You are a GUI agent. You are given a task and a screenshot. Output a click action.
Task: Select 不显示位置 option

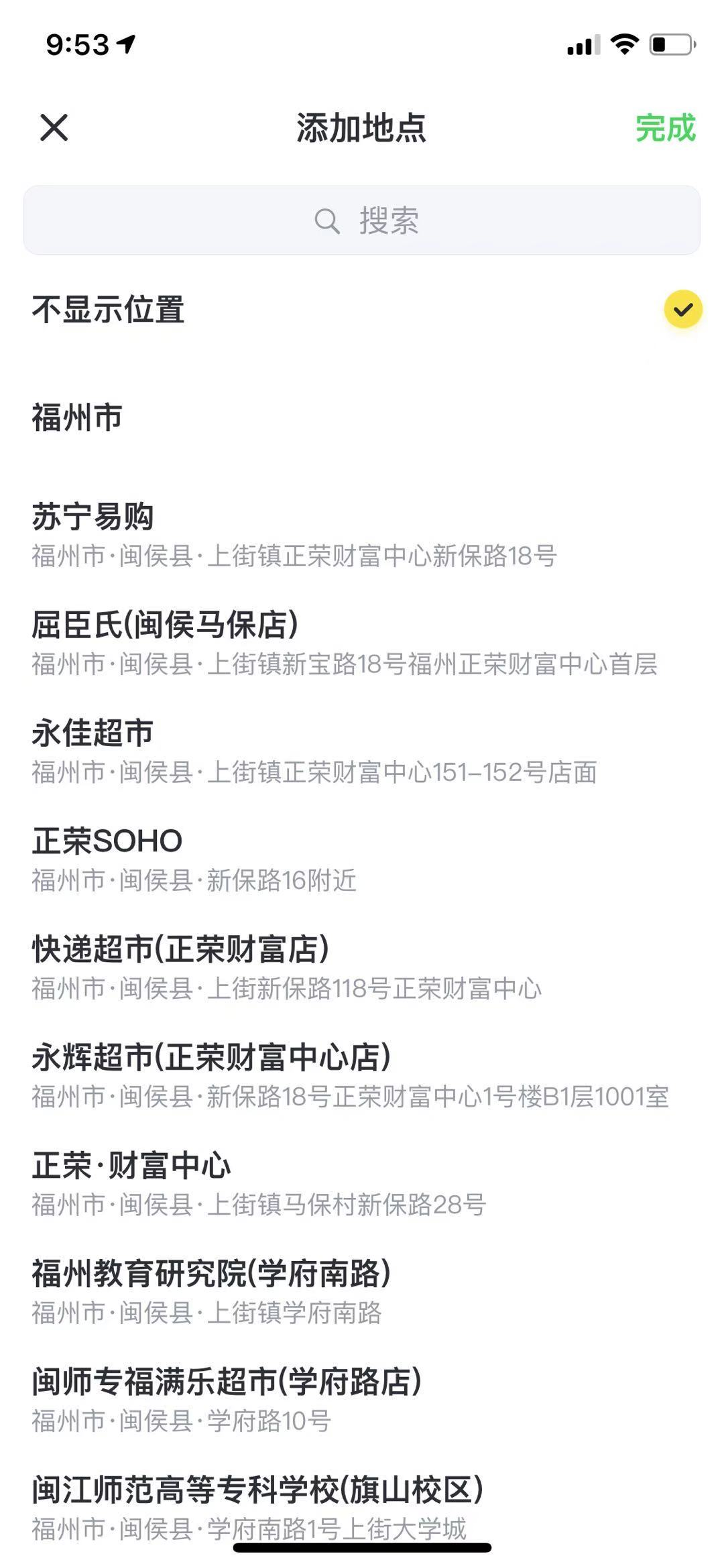(x=362, y=310)
